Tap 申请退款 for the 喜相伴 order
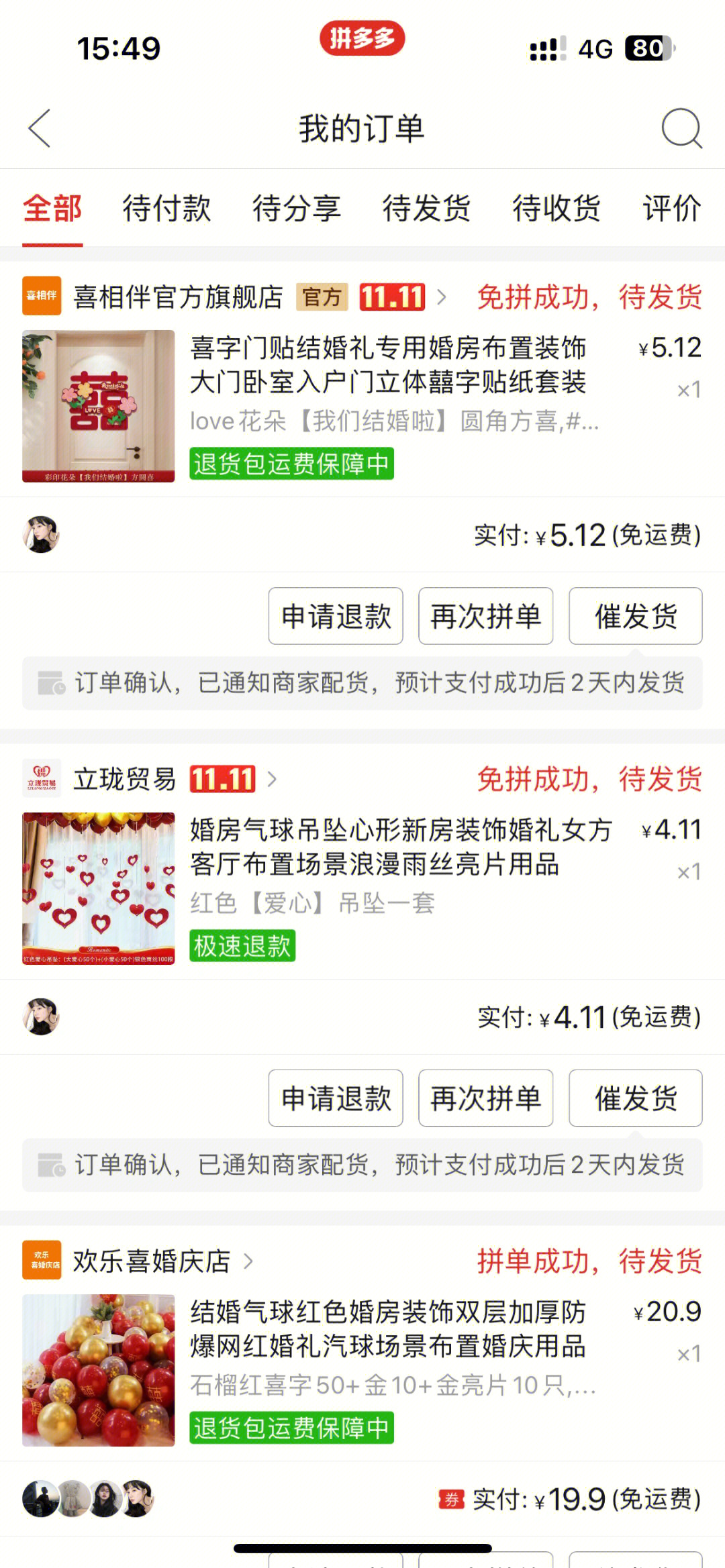725x1568 pixels. coord(336,616)
